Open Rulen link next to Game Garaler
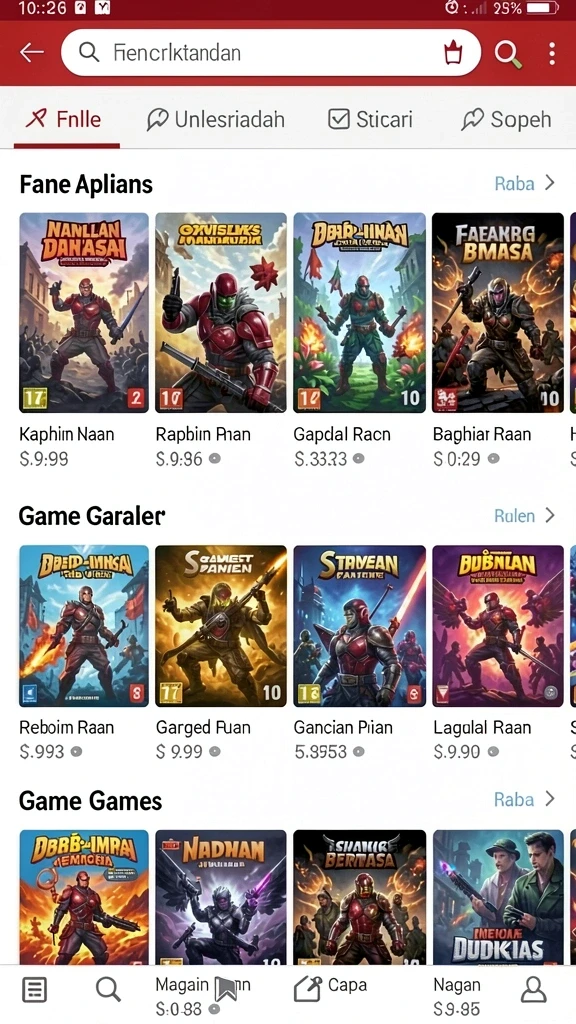Screen dimensions: 576x1024 pyautogui.click(x=524, y=516)
